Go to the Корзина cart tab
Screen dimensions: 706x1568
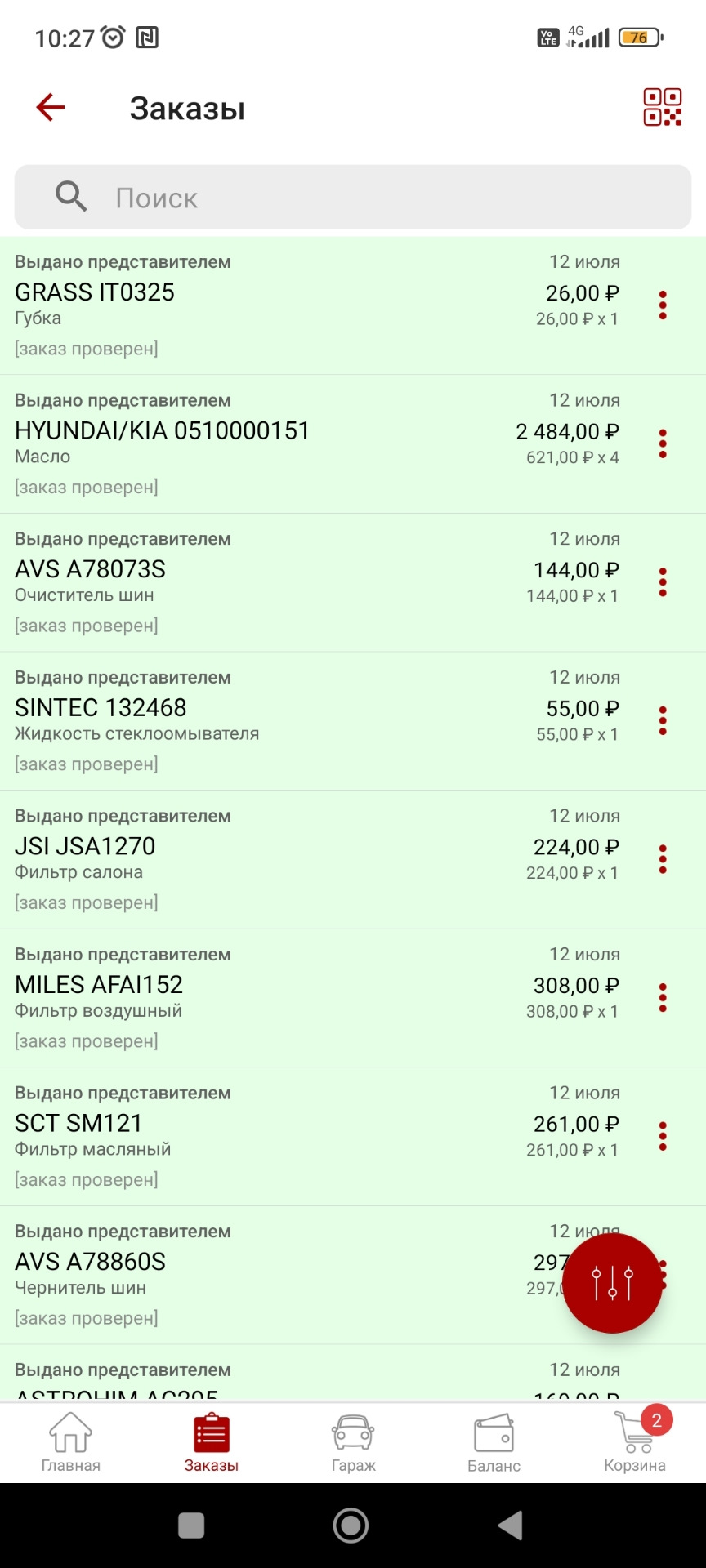(635, 1443)
